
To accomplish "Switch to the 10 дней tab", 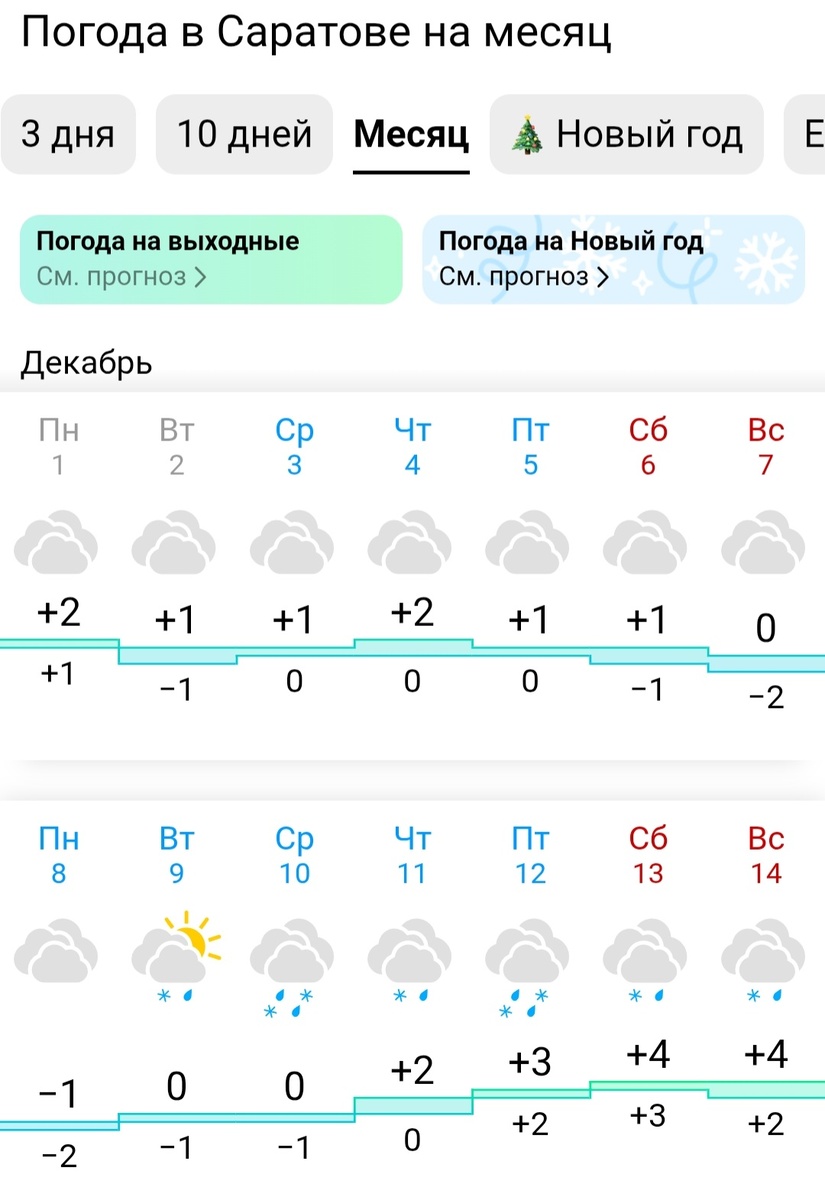I will coord(243,134).
